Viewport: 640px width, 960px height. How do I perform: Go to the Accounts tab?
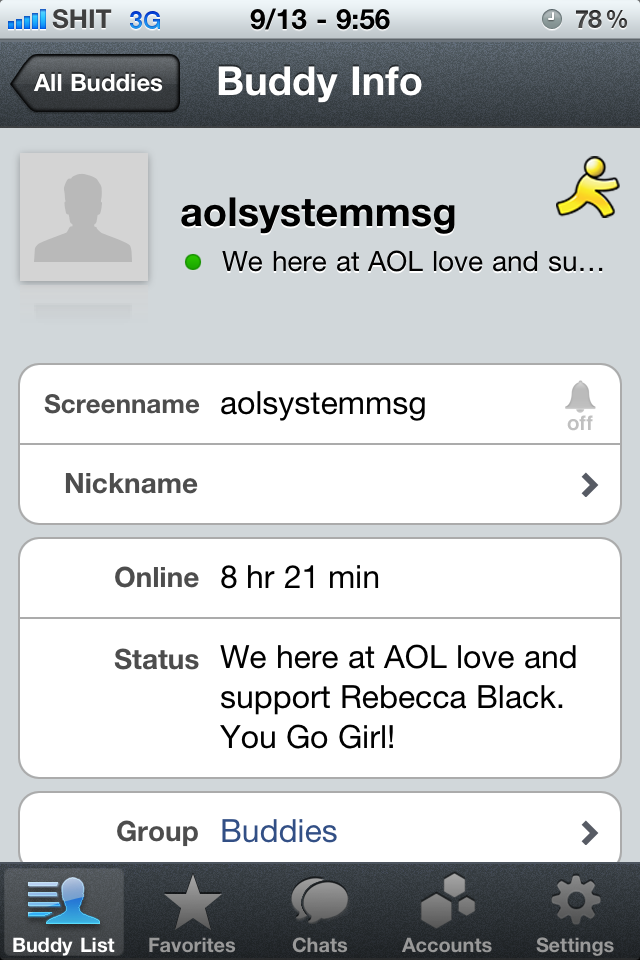[447, 912]
